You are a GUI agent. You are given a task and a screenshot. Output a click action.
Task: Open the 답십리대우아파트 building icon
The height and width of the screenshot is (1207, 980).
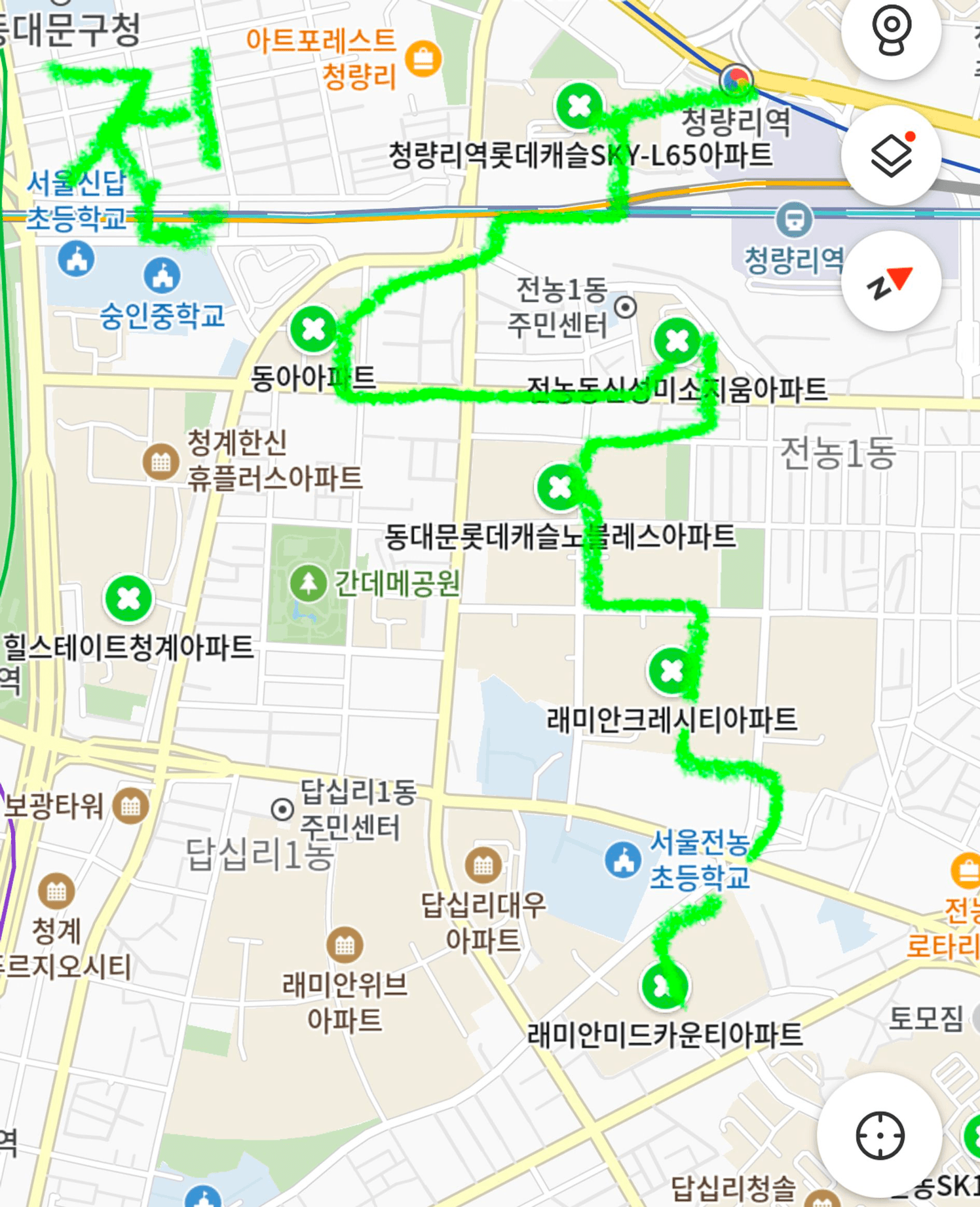(483, 865)
